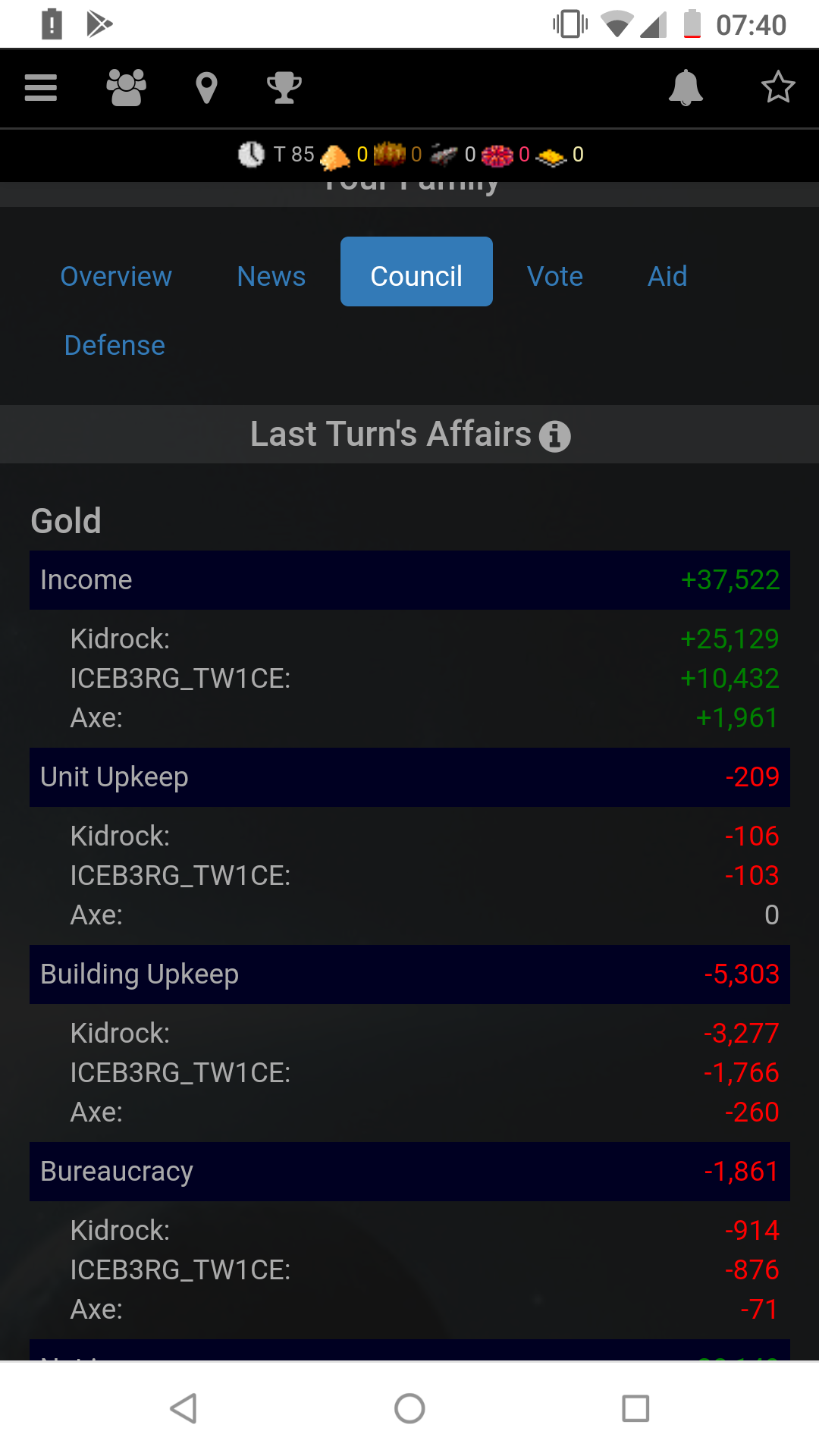Switch to the Defense tab
The image size is (819, 1456).
pos(115,345)
